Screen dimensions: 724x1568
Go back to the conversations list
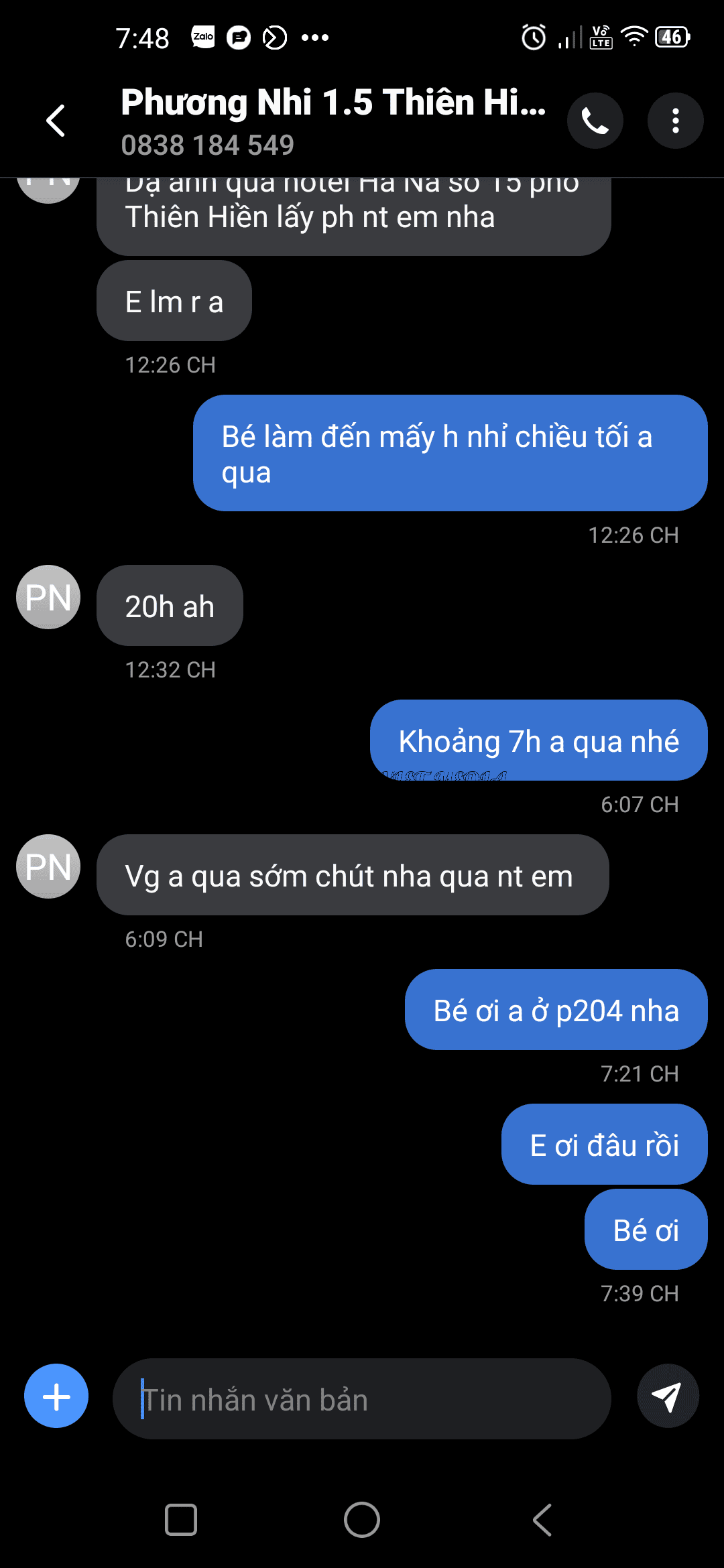click(56, 121)
